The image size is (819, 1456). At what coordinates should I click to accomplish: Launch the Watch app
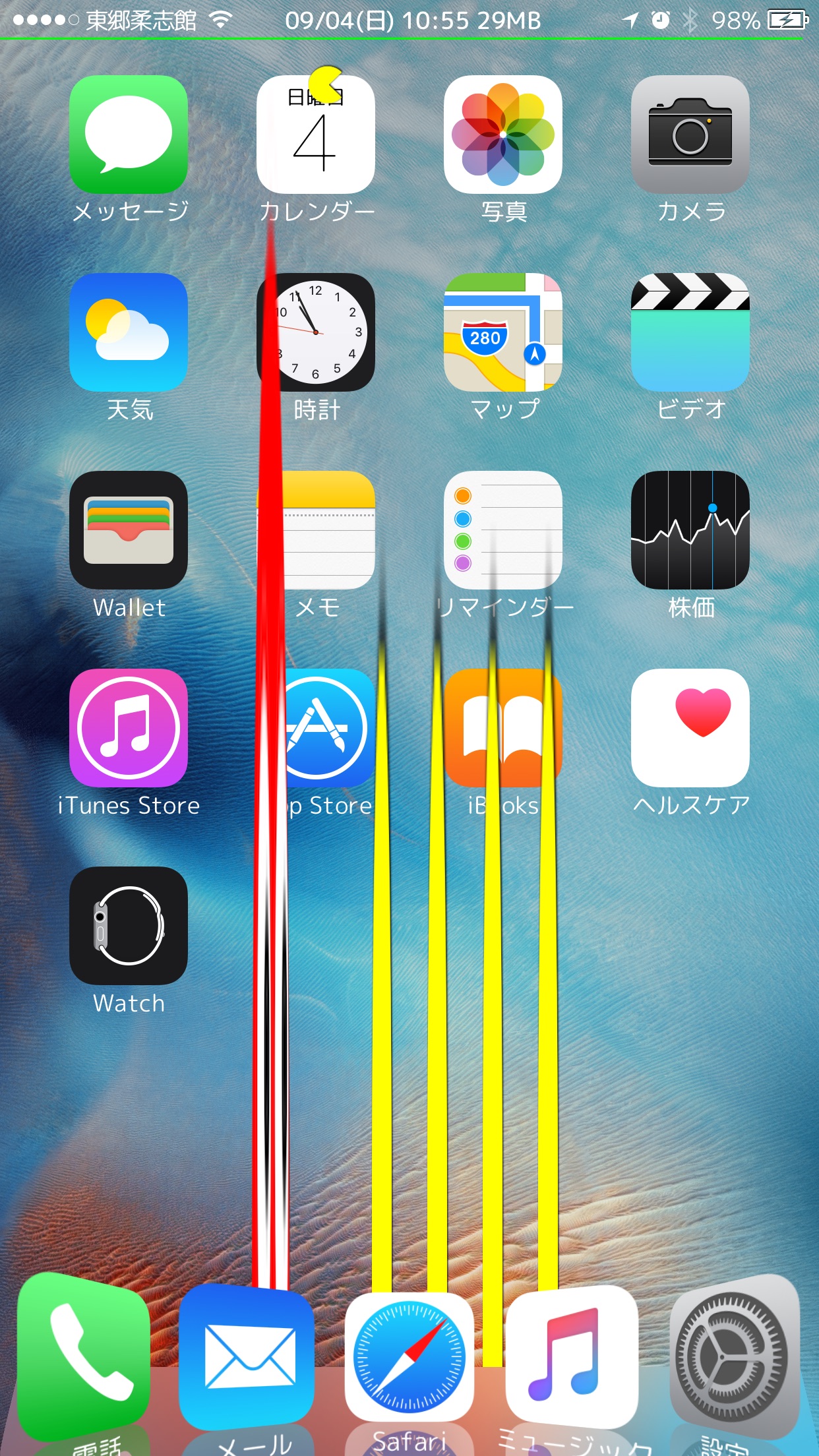(129, 926)
